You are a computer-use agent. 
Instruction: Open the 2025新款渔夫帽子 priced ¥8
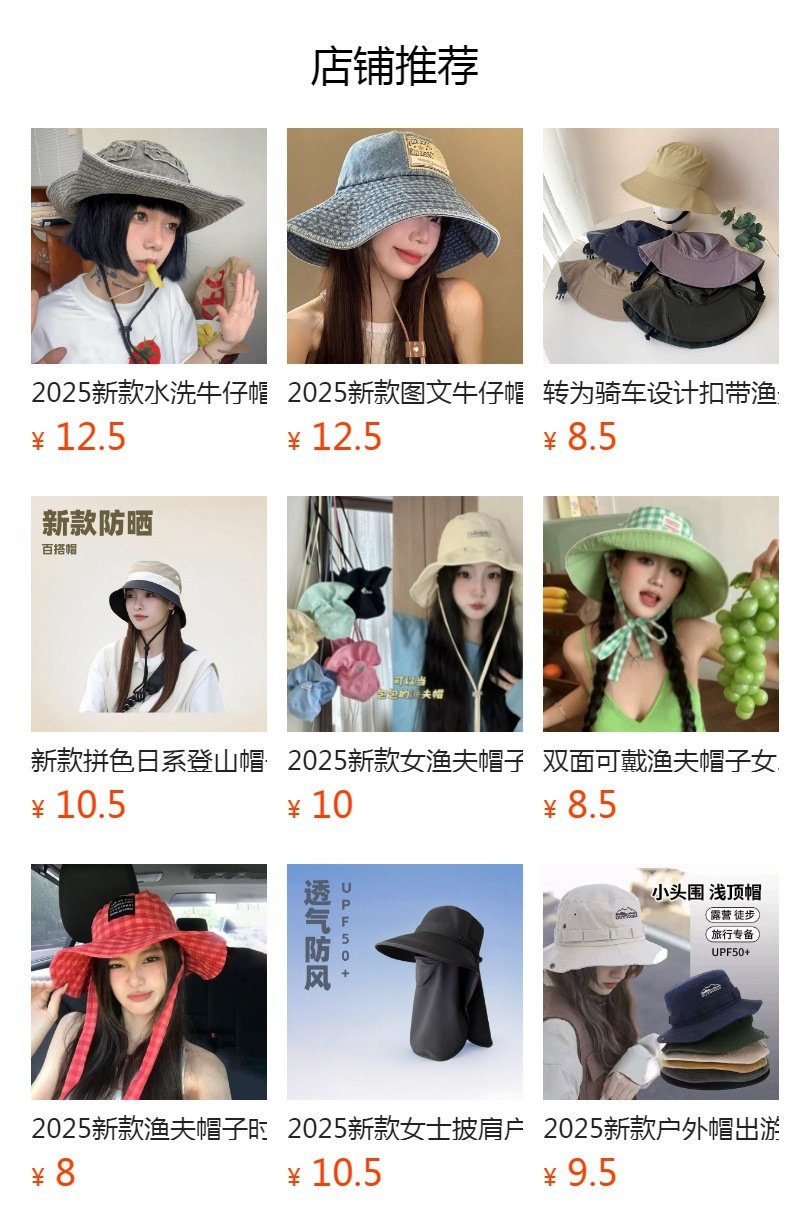pyautogui.click(x=149, y=982)
